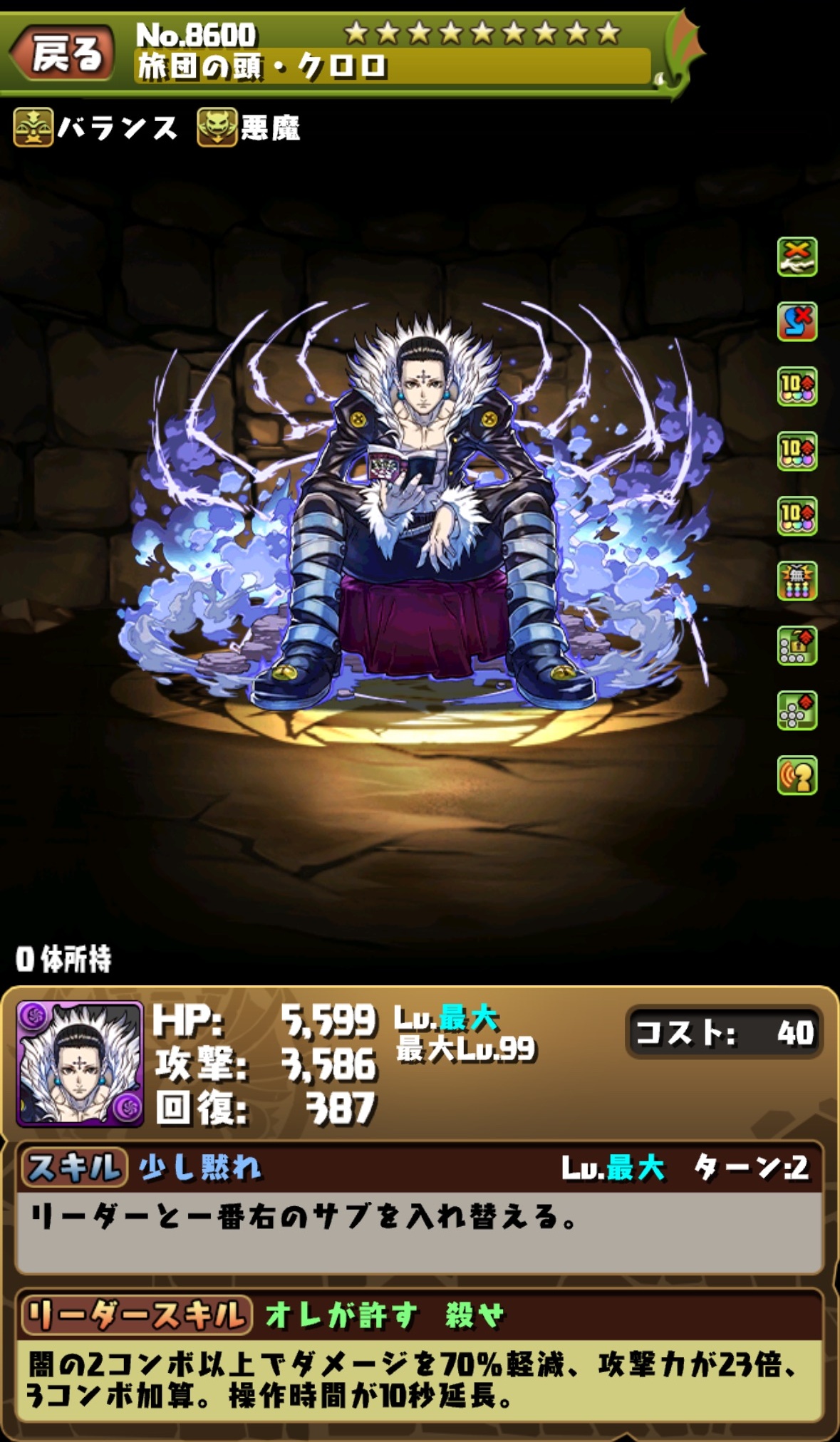Open the cloud resistance awakening icon
This screenshot has width=840, height=1442.
click(797, 256)
